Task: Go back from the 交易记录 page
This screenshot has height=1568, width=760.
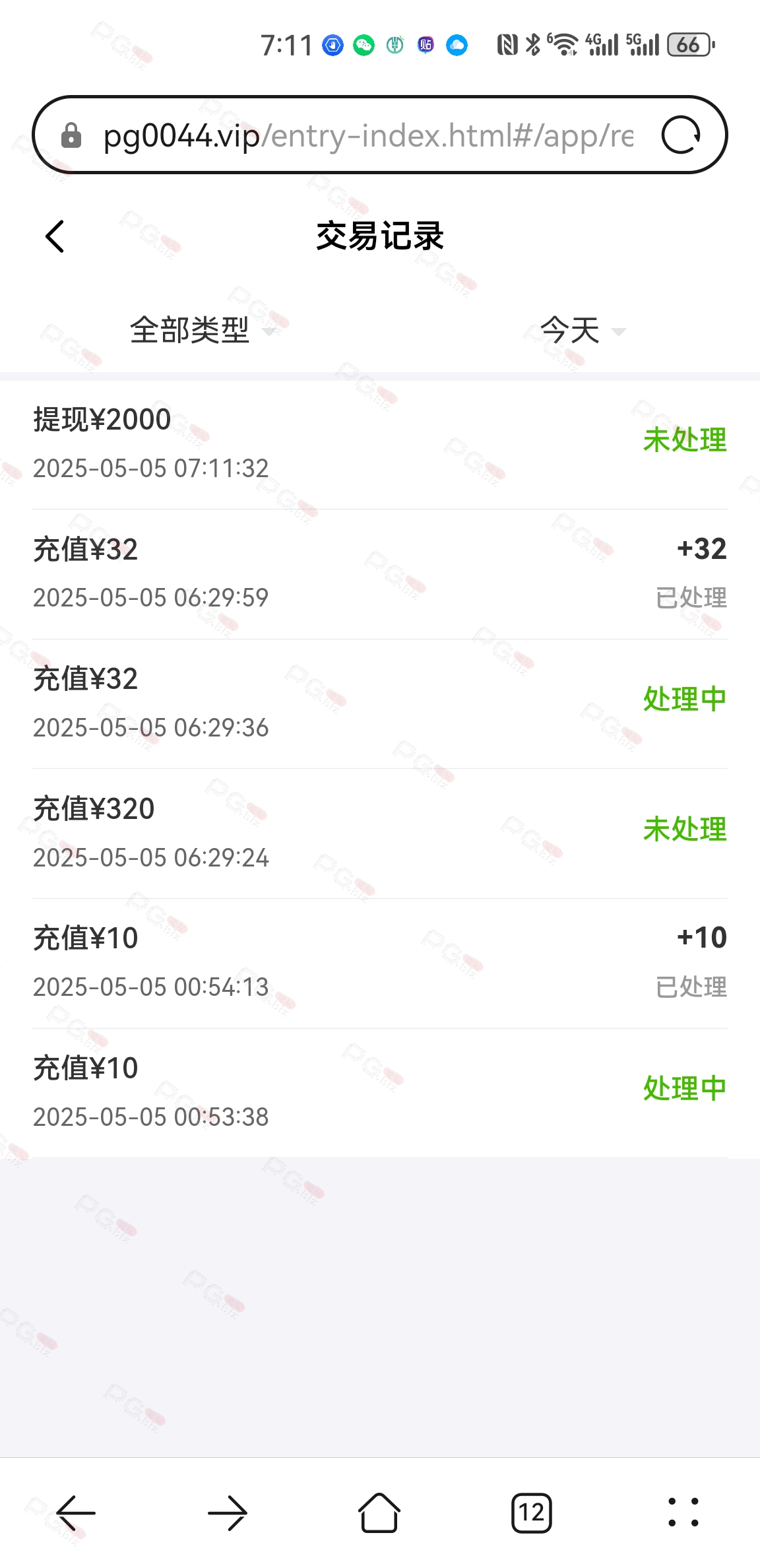Action: (x=55, y=236)
